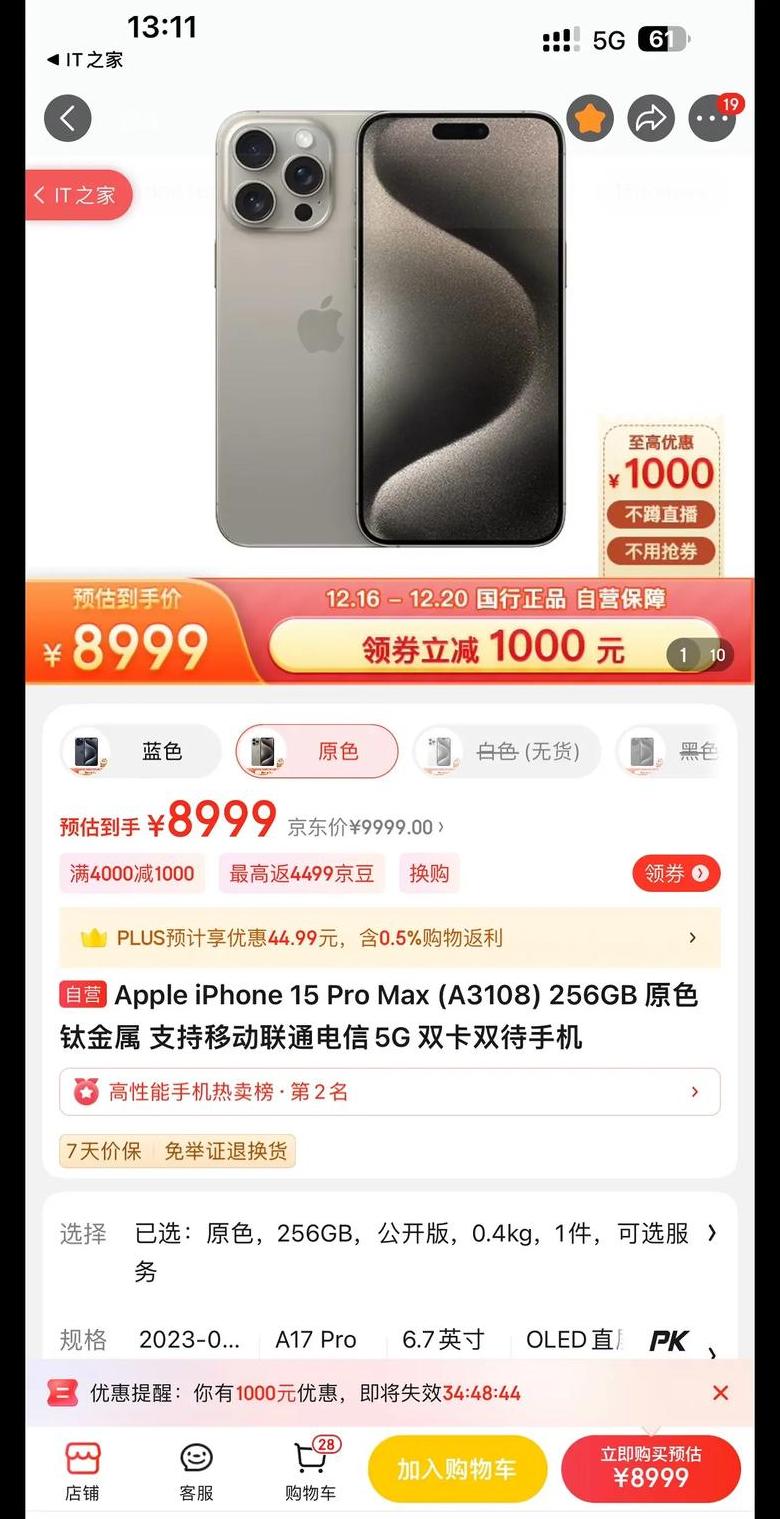Tap the orange star favorite icon

590,119
